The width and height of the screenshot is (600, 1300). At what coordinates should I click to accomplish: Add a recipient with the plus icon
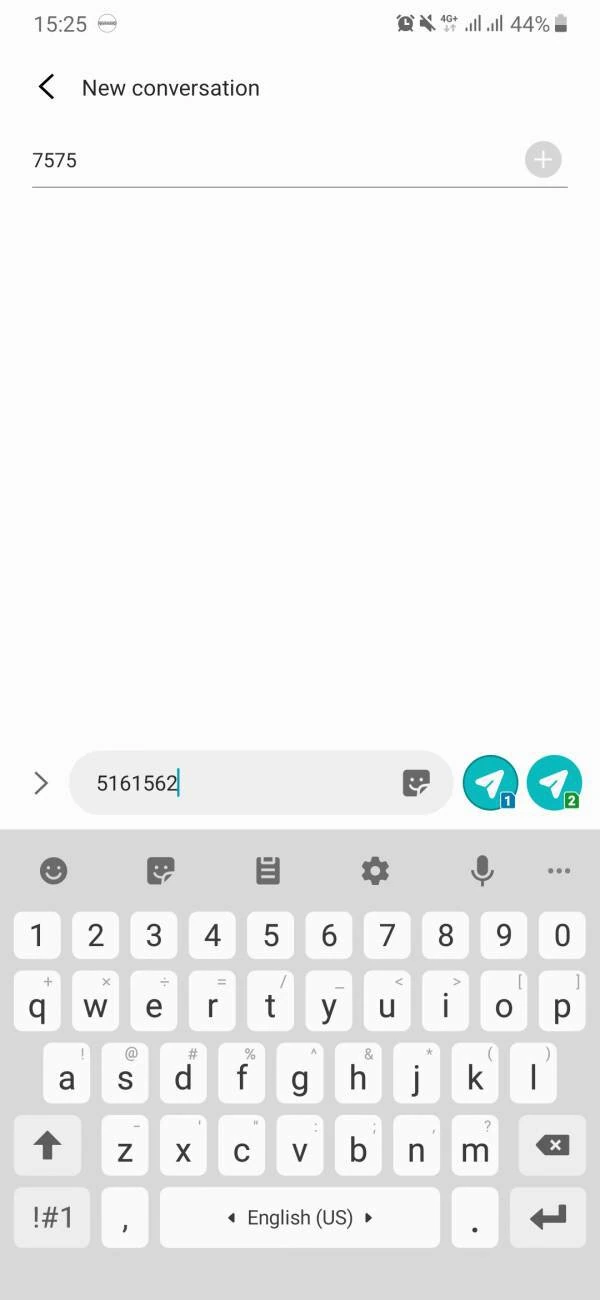point(543,160)
